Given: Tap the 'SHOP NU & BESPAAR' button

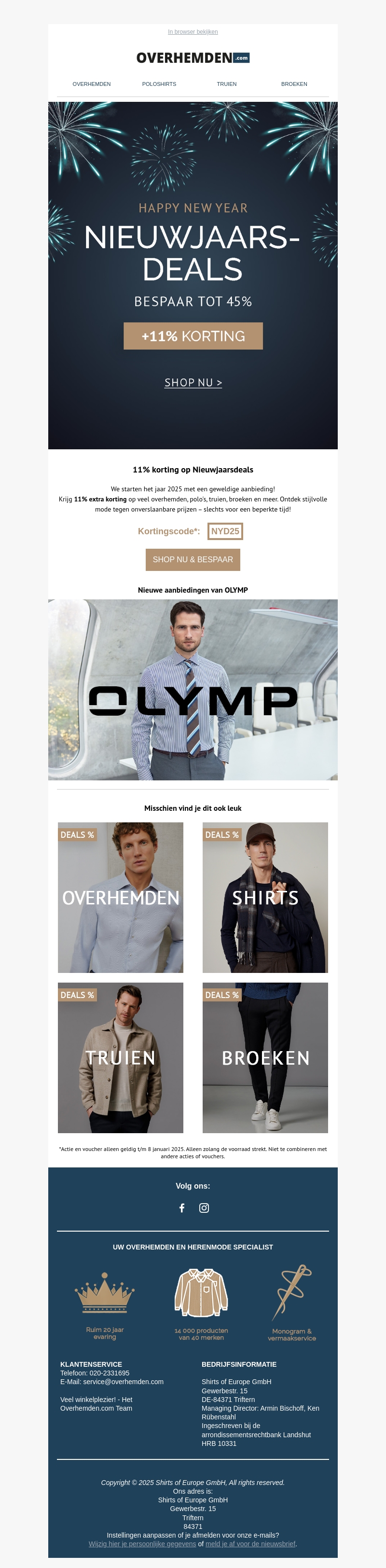Looking at the screenshot, I should (x=193, y=559).
